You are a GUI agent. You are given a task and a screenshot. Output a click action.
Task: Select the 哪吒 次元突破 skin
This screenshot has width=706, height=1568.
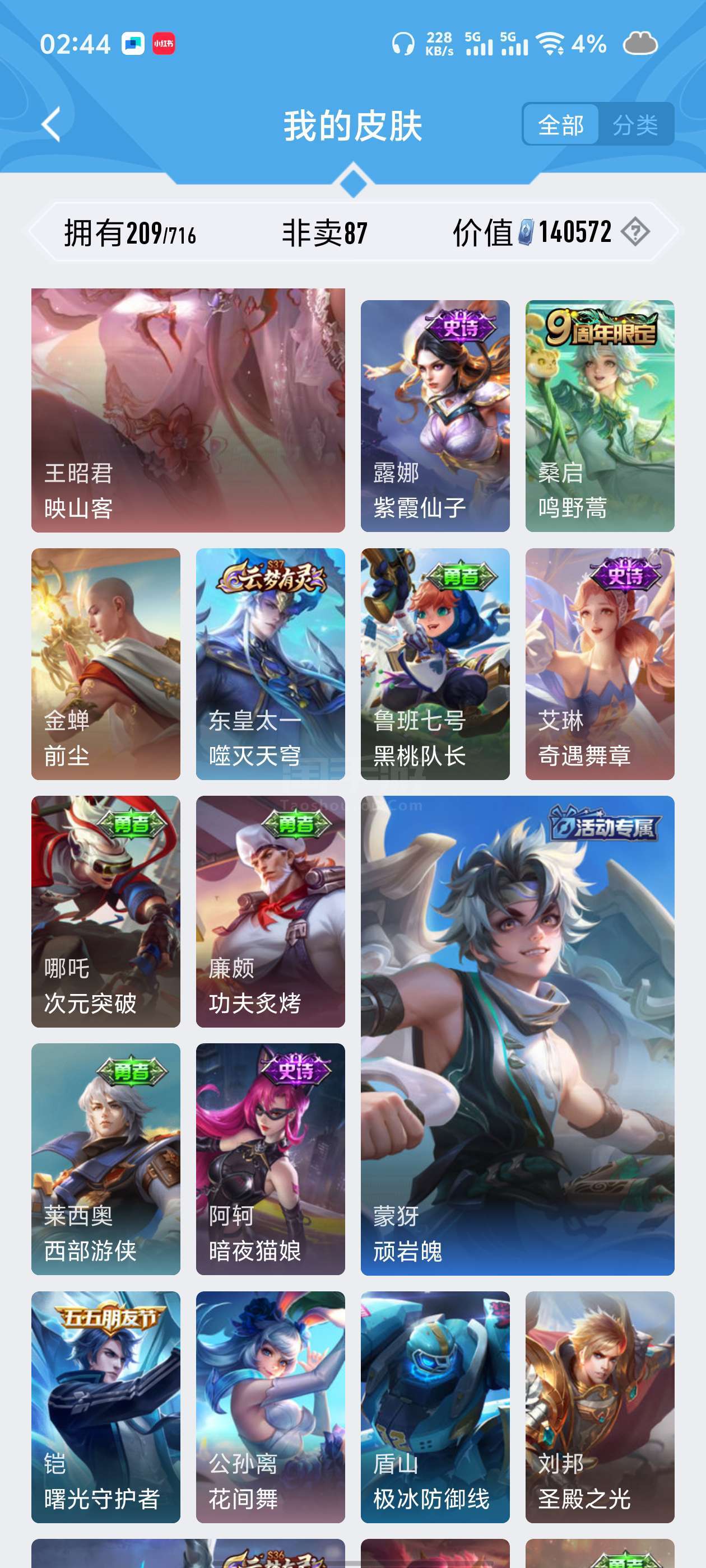tap(106, 911)
